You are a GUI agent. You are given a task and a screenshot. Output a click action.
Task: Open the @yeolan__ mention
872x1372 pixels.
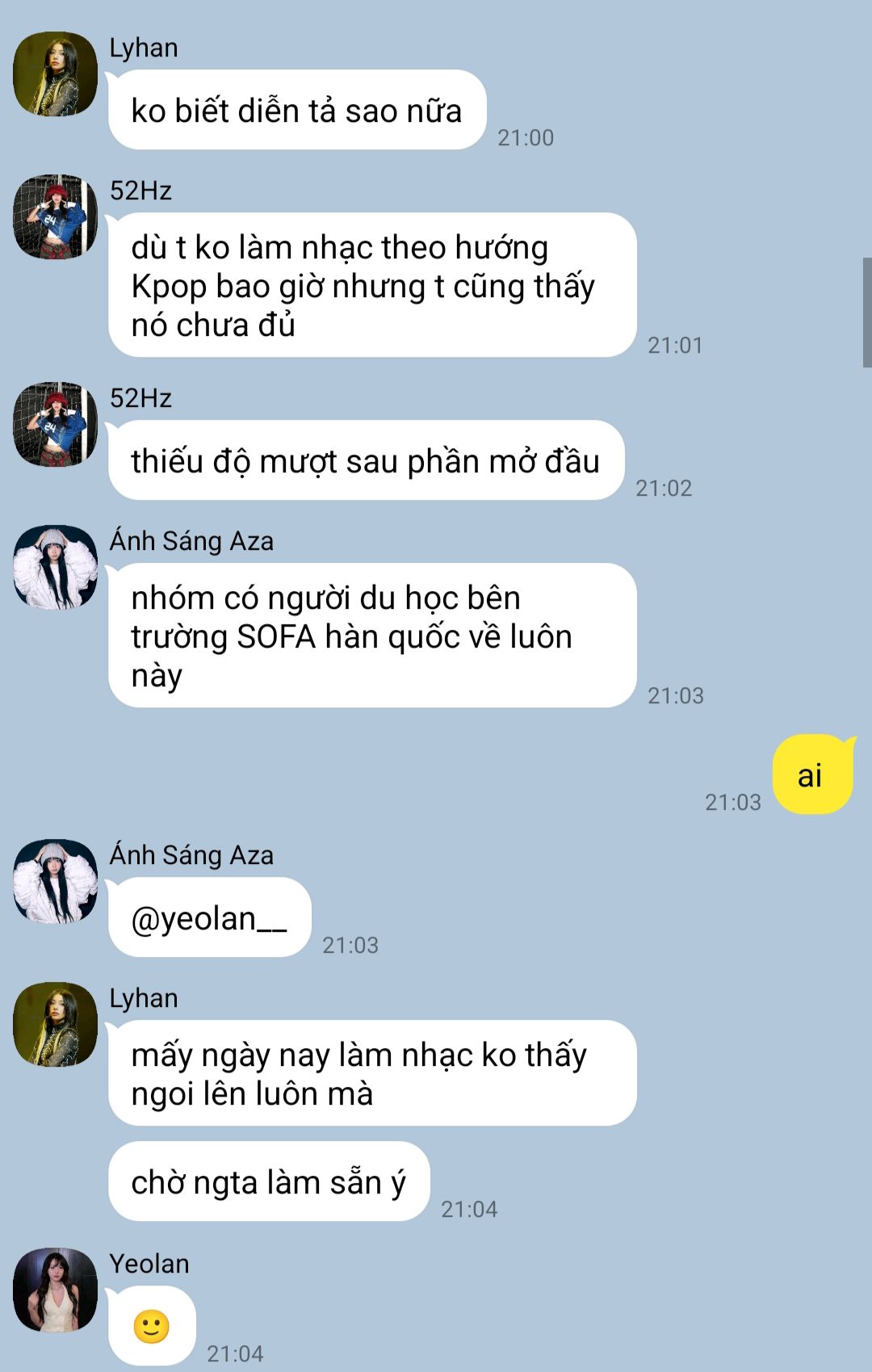209,919
